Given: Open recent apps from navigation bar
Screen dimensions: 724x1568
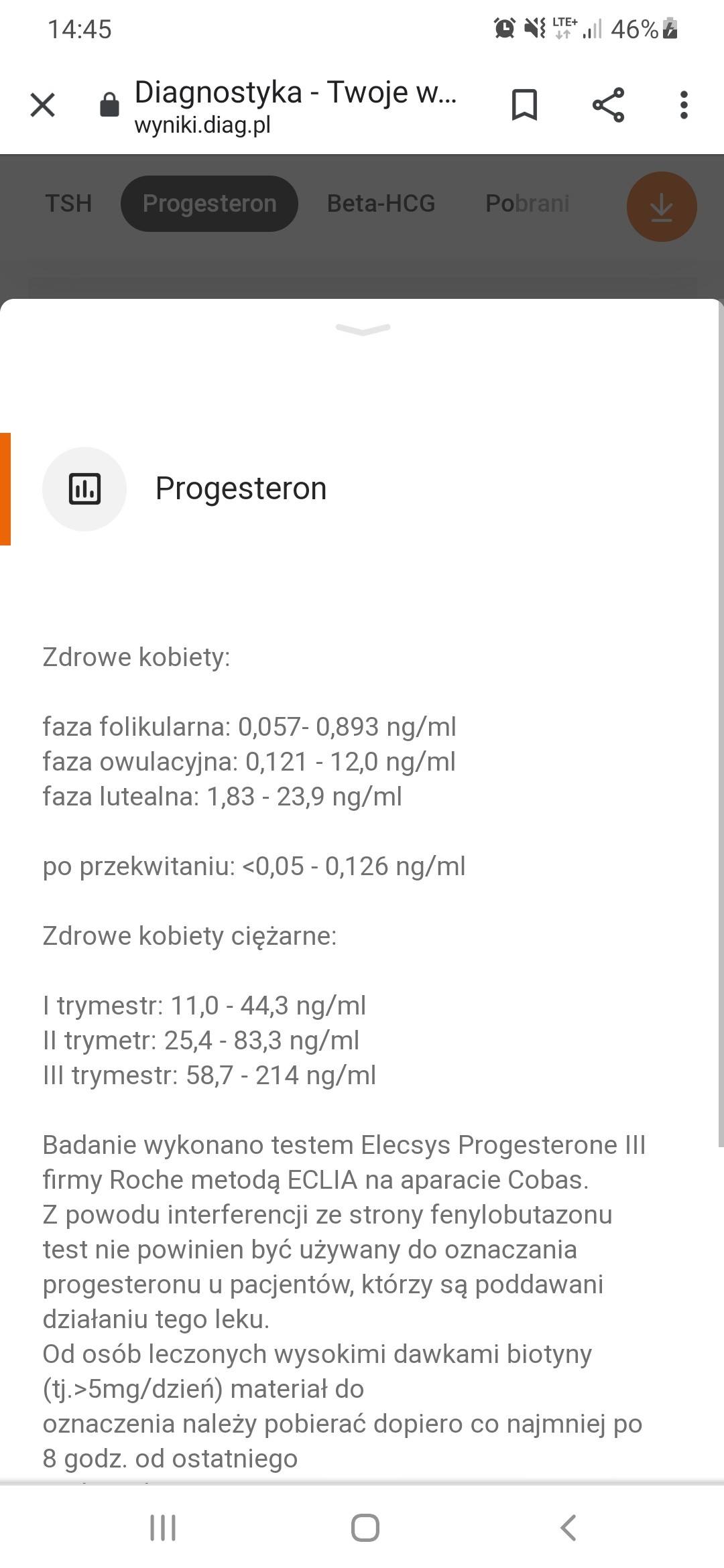Looking at the screenshot, I should click(163, 1528).
